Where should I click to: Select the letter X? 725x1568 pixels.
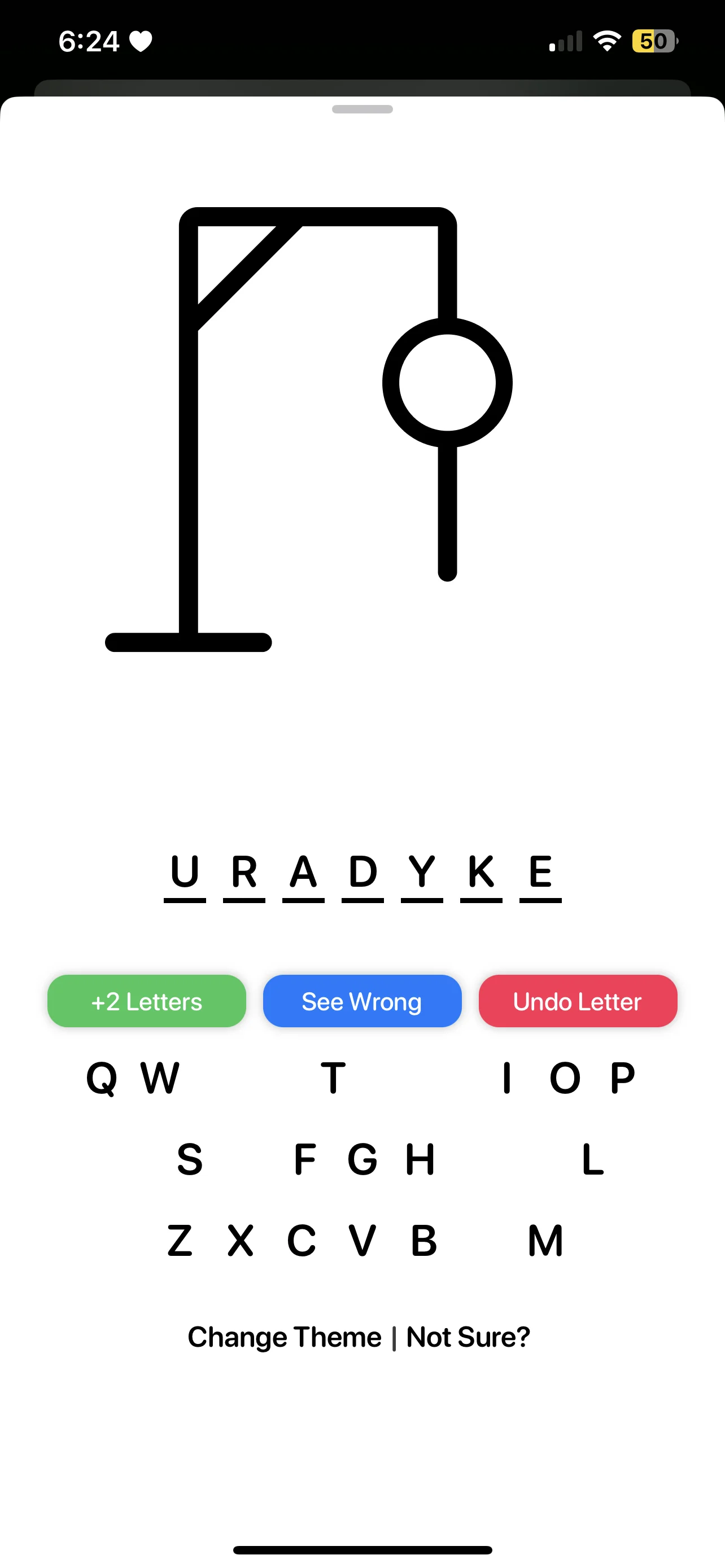pyautogui.click(x=241, y=1241)
